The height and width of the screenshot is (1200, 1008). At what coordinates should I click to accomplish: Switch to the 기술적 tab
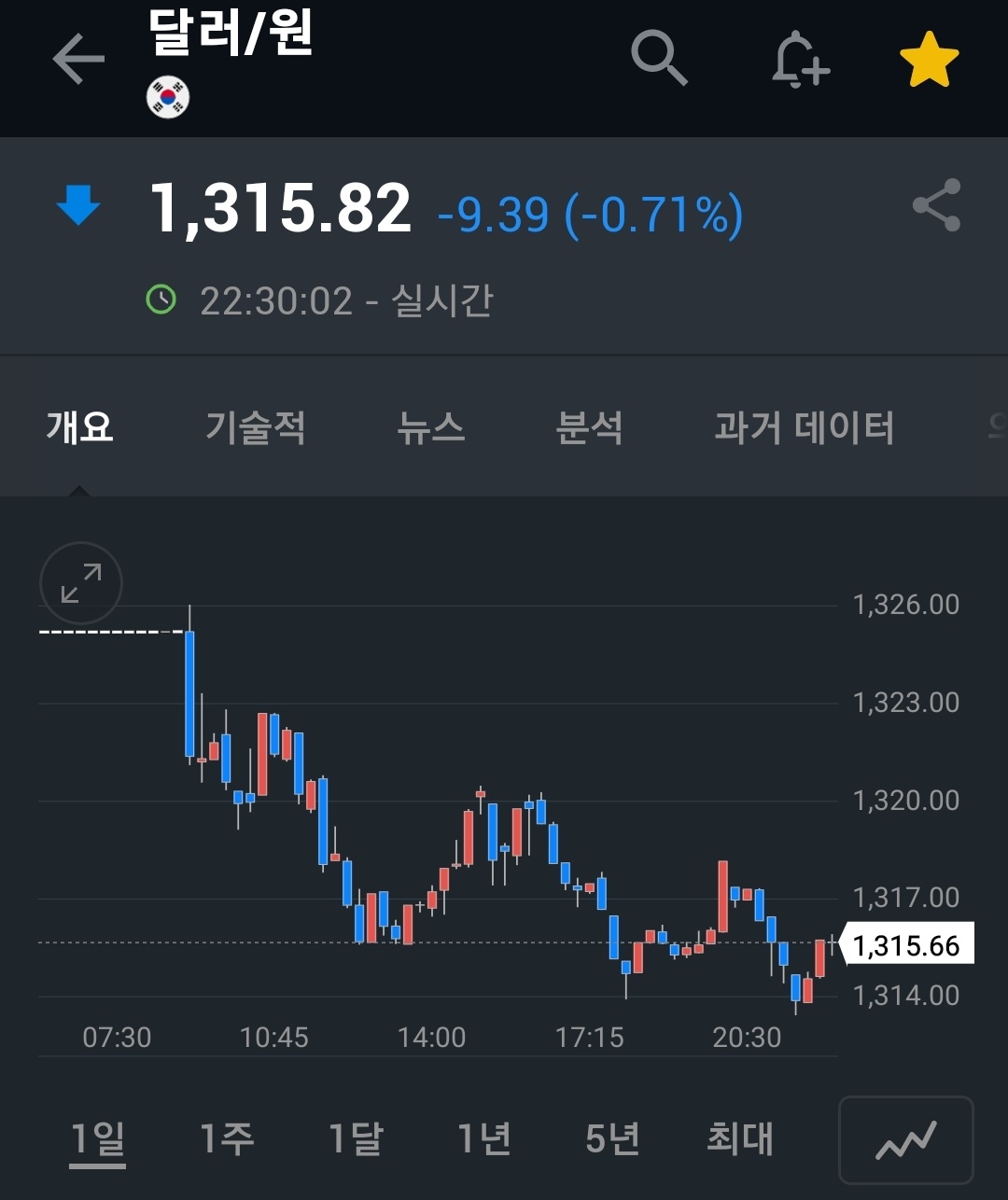coord(256,427)
